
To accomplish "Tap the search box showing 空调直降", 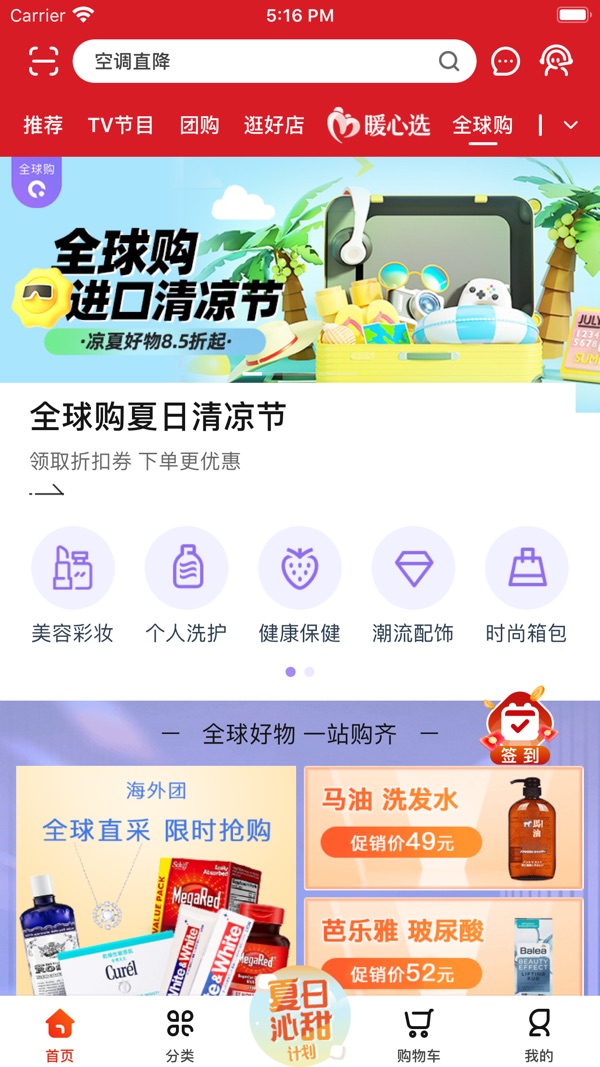I will click(272, 62).
